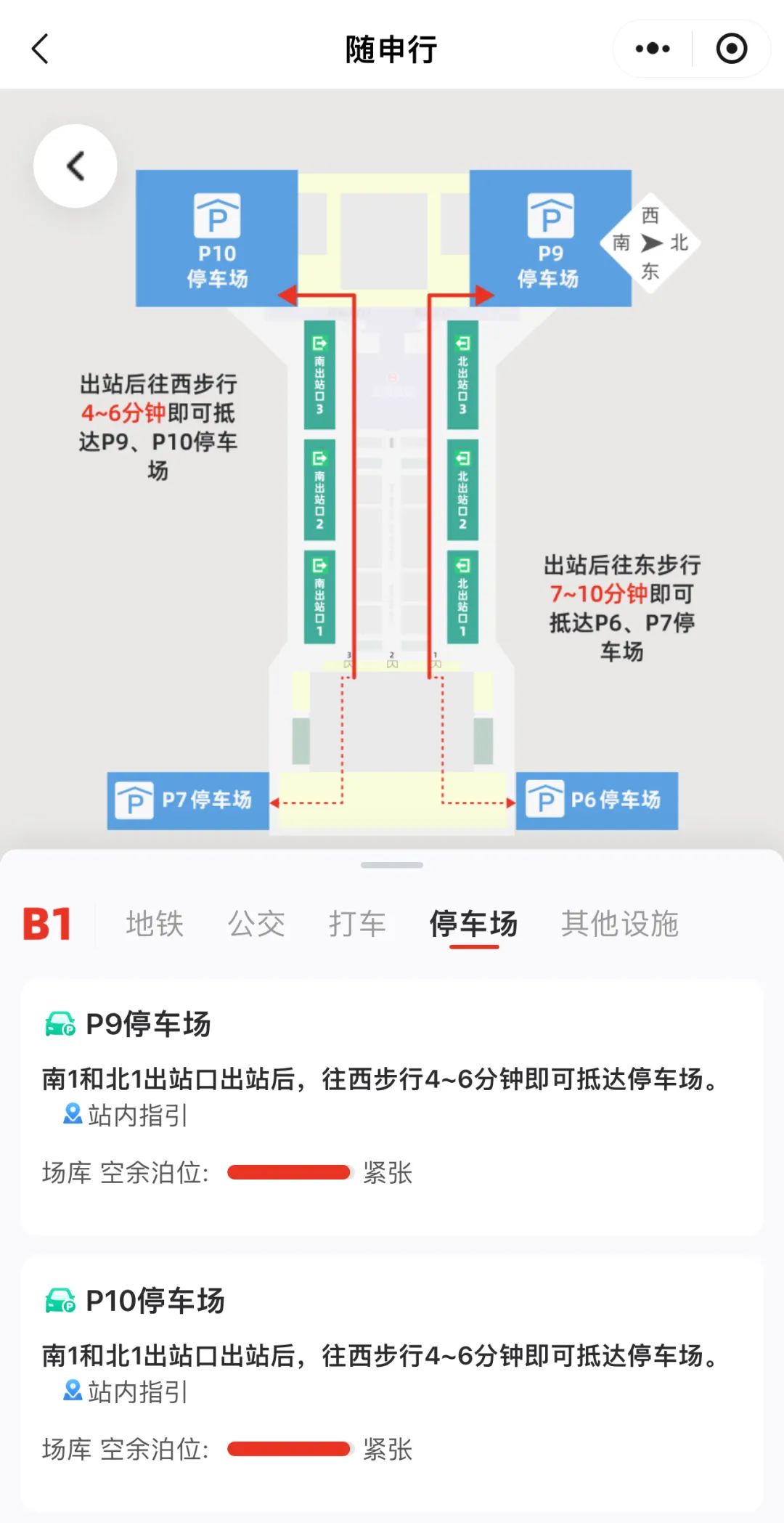Open 站内指引 for P9停车场
Screen dimensions: 784x1523
click(126, 1115)
